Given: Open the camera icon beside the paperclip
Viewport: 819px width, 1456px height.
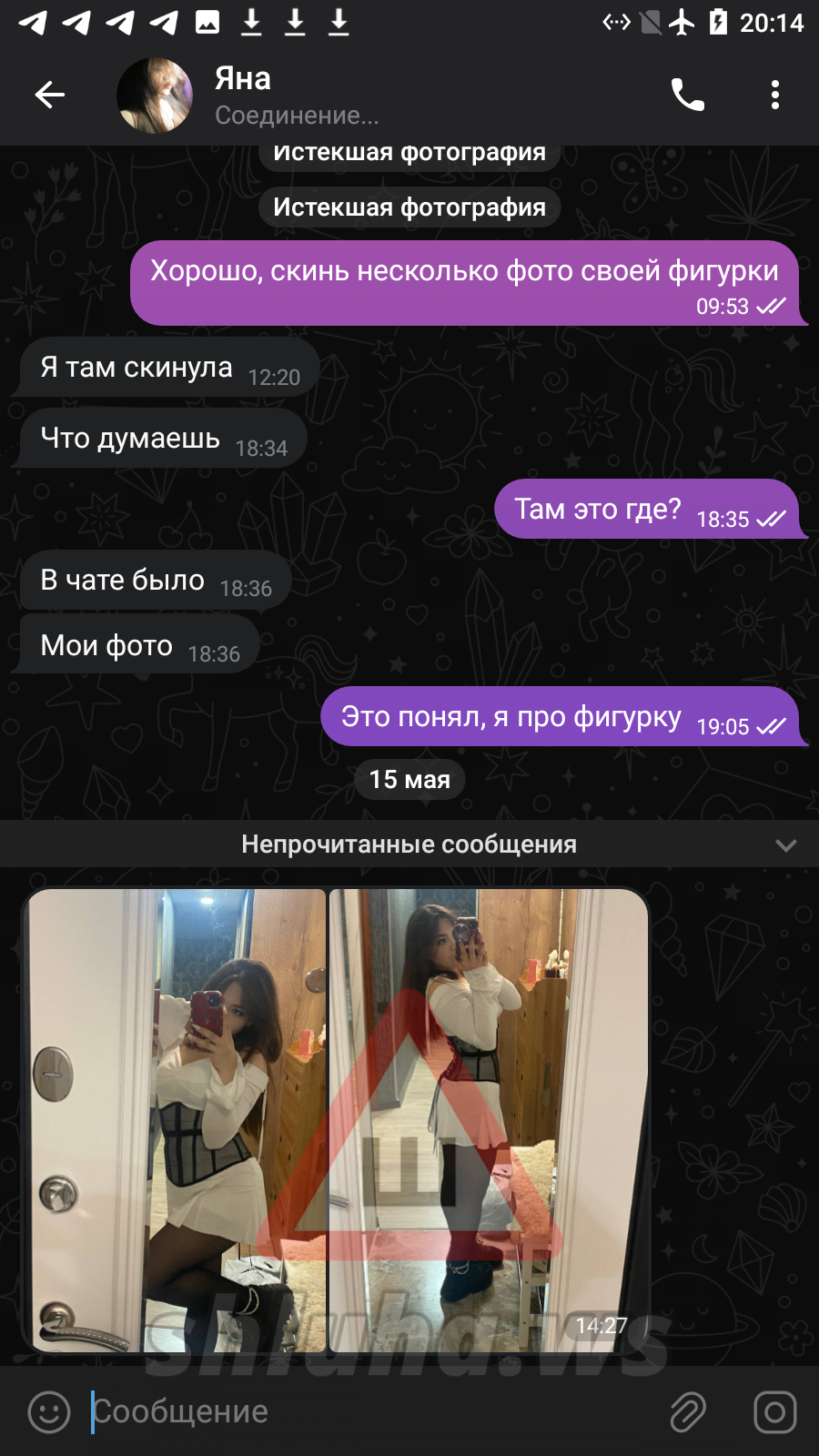Looking at the screenshot, I should (x=774, y=1412).
